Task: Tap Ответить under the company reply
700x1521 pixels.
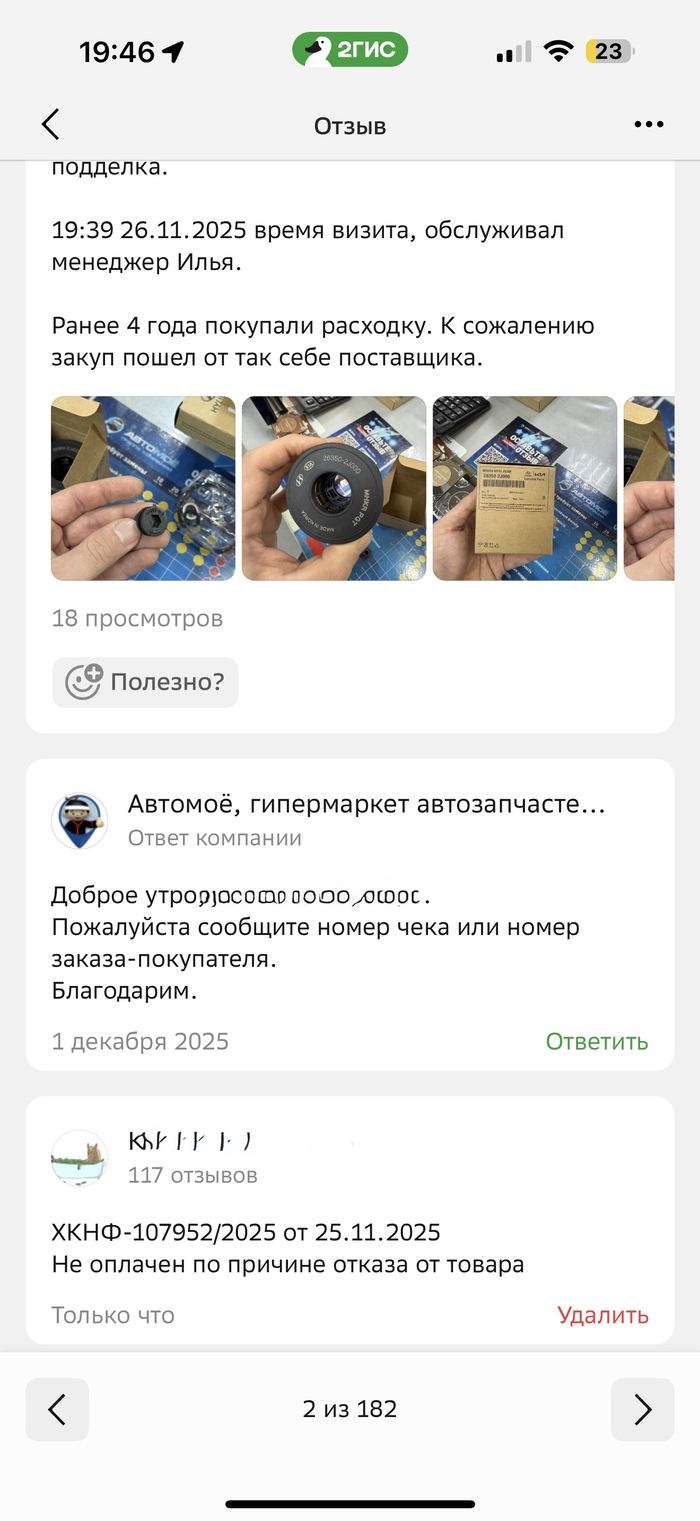Action: [596, 1041]
